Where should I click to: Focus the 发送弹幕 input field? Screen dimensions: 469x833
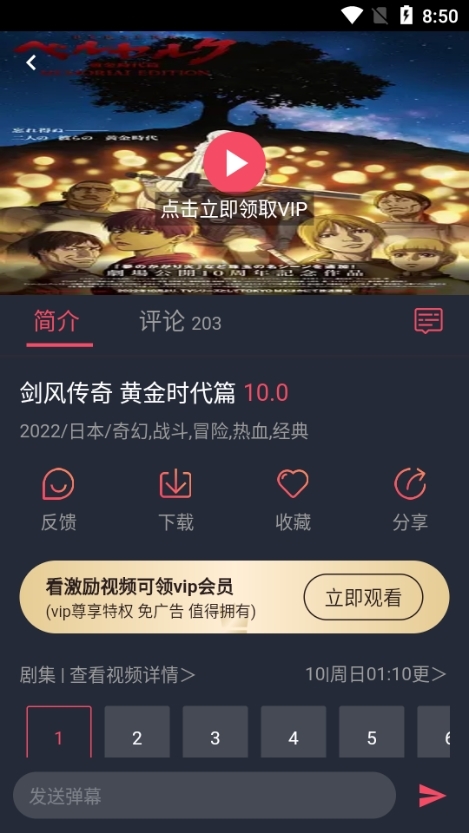[x=204, y=795]
